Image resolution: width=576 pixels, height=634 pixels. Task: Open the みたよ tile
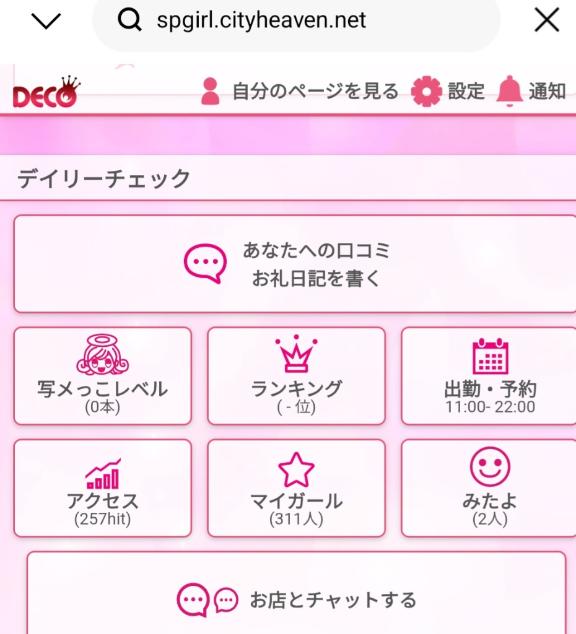(x=489, y=488)
